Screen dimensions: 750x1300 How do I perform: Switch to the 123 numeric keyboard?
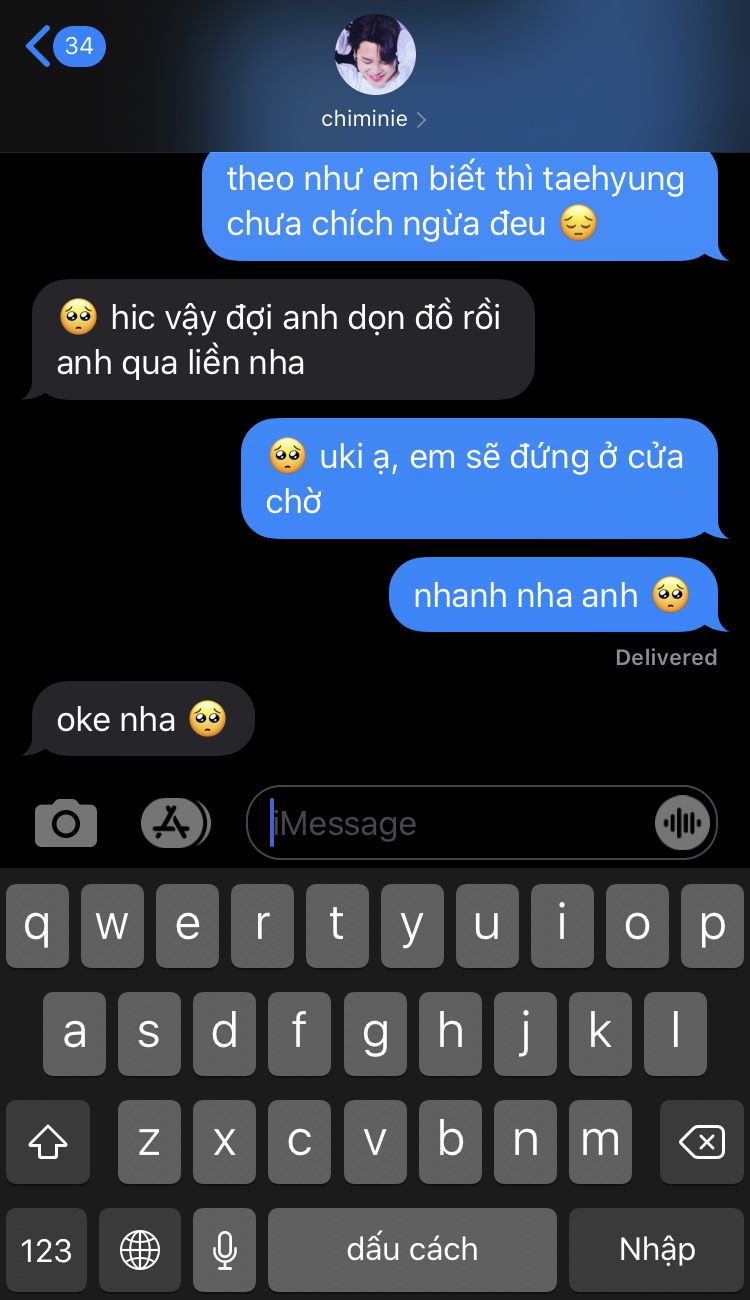pyautogui.click(x=47, y=1249)
